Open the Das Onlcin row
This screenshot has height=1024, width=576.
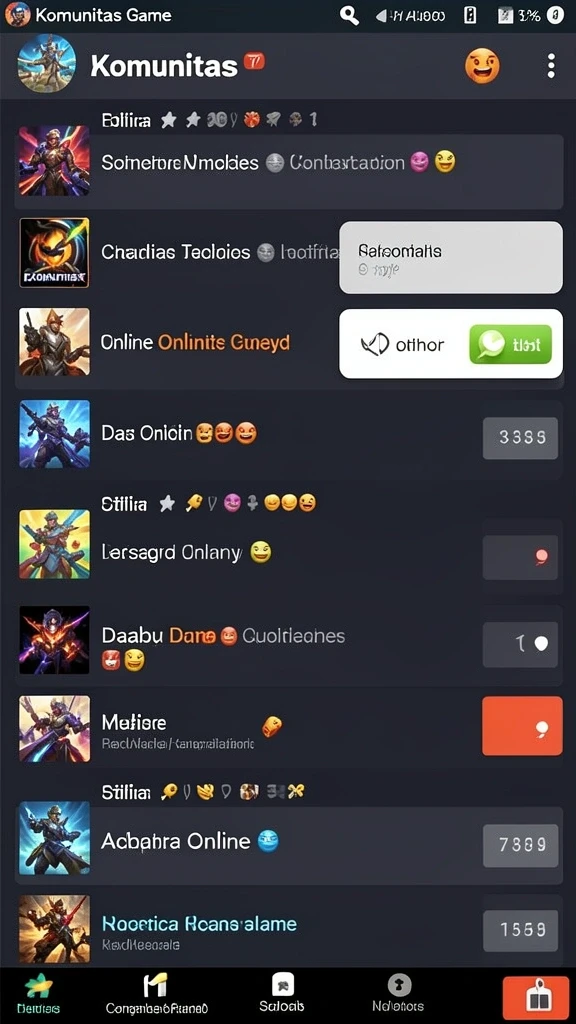point(289,435)
